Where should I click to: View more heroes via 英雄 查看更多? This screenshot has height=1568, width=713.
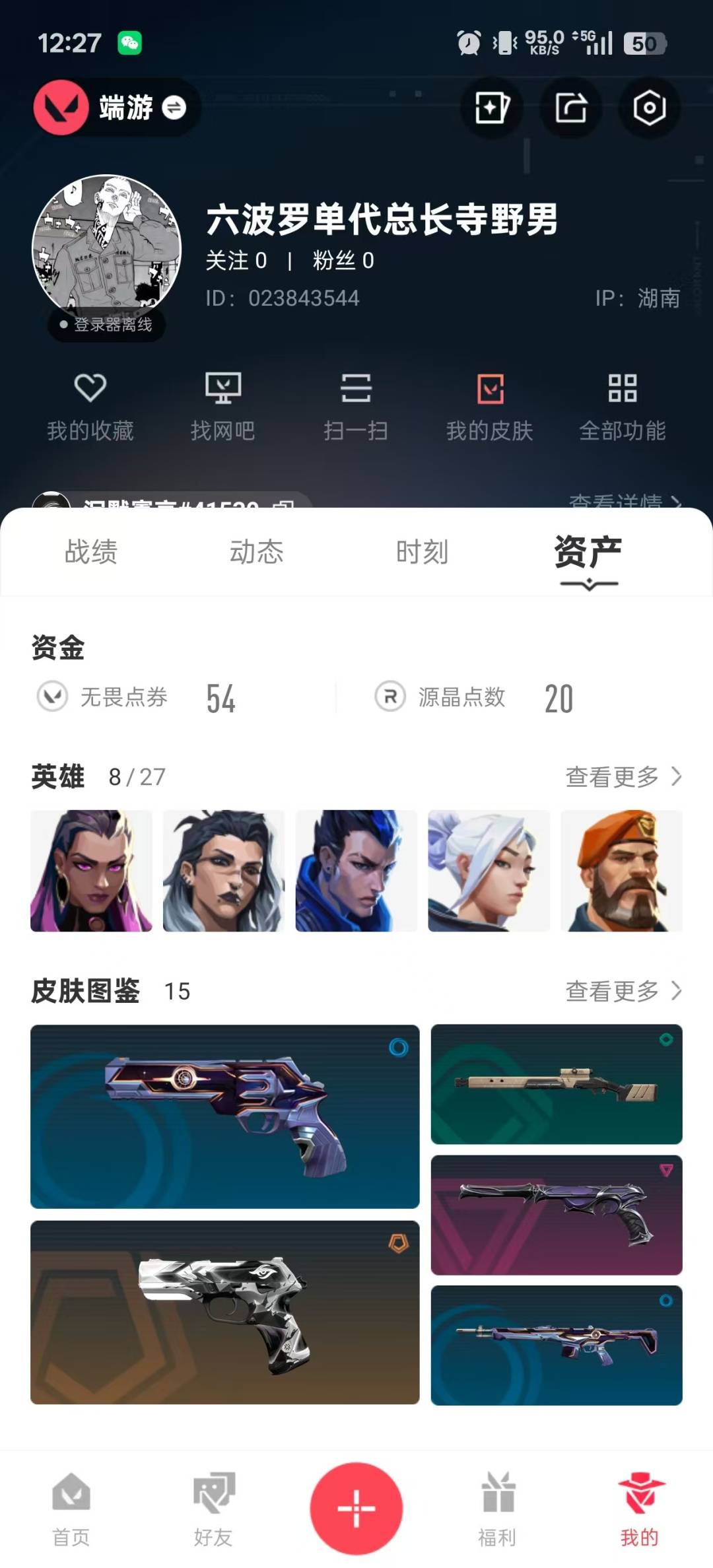pyautogui.click(x=623, y=777)
